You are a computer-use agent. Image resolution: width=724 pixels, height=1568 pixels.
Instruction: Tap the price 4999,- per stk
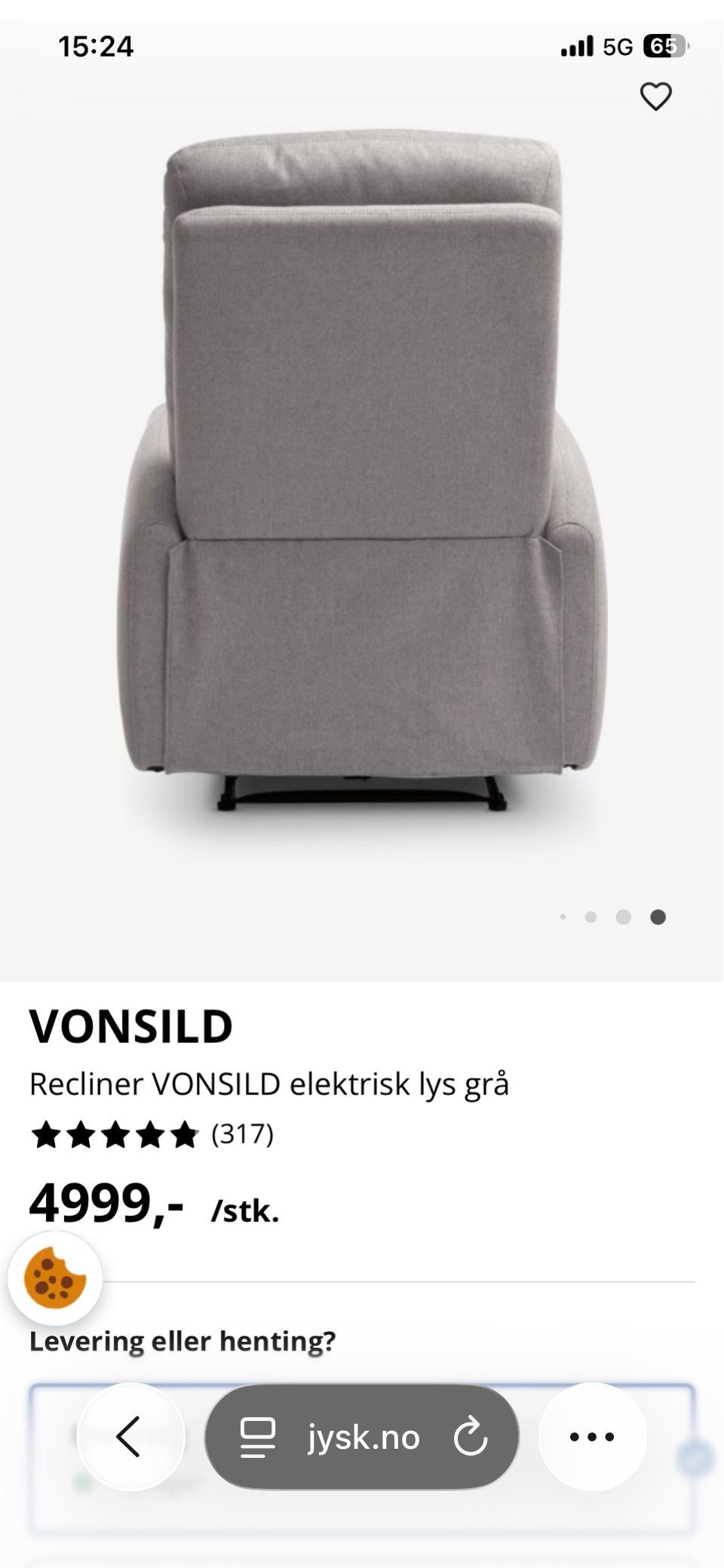[x=106, y=1204]
